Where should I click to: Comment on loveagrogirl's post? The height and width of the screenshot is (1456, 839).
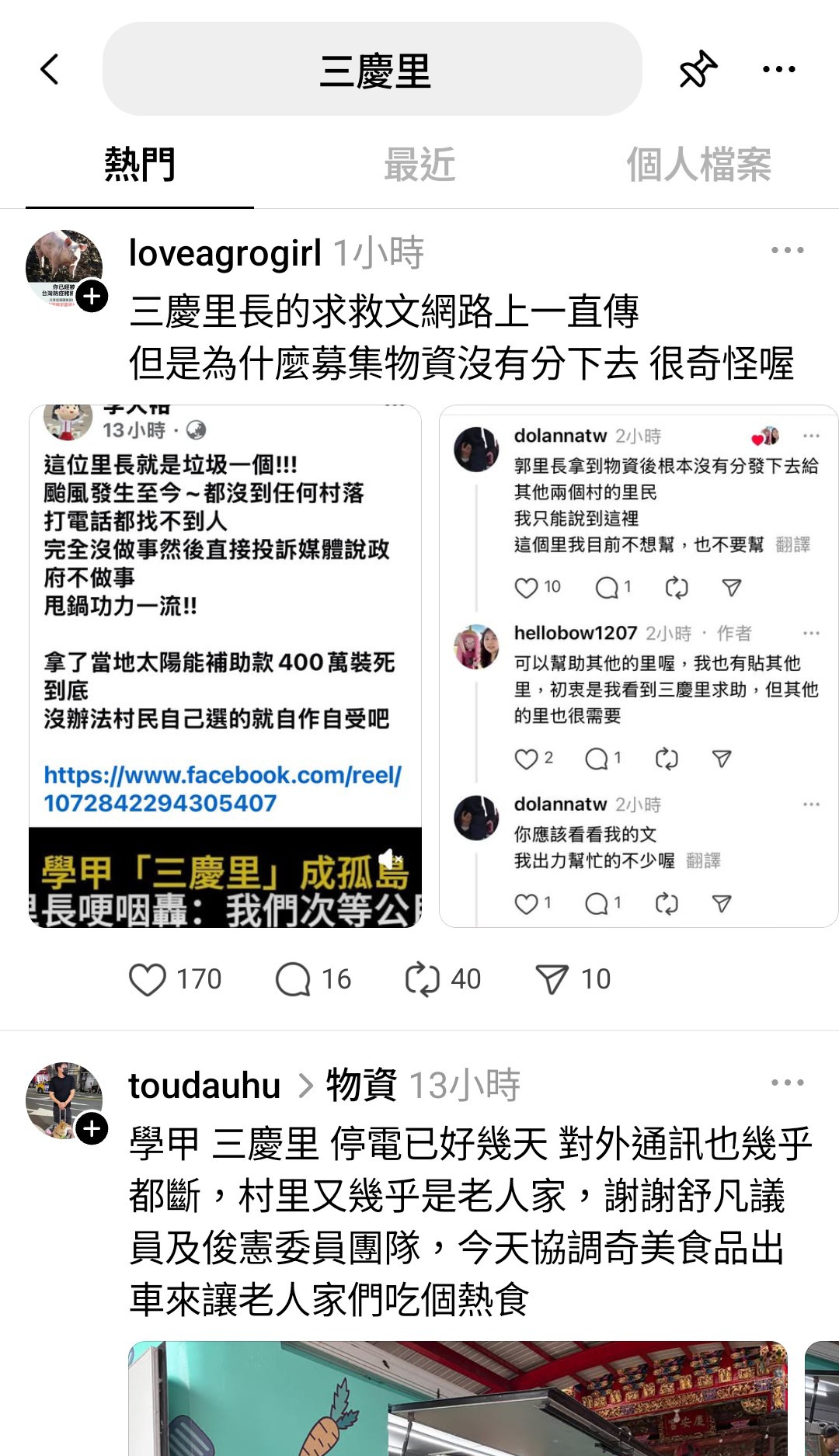pyautogui.click(x=293, y=979)
